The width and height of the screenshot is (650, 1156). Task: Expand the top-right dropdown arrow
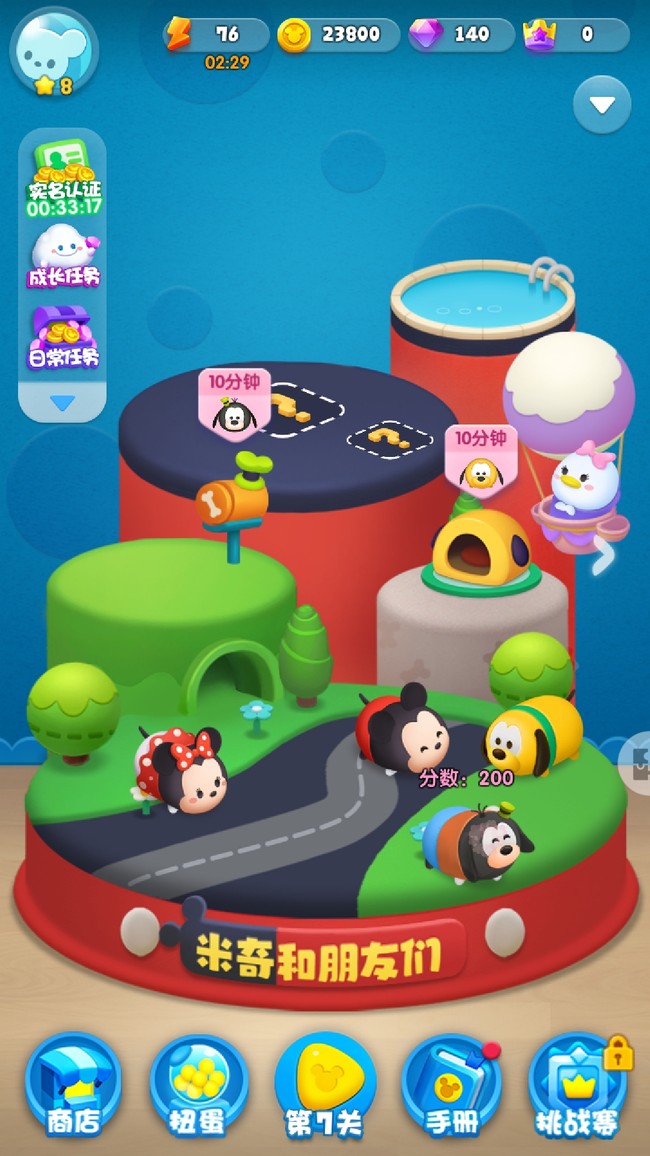click(602, 105)
